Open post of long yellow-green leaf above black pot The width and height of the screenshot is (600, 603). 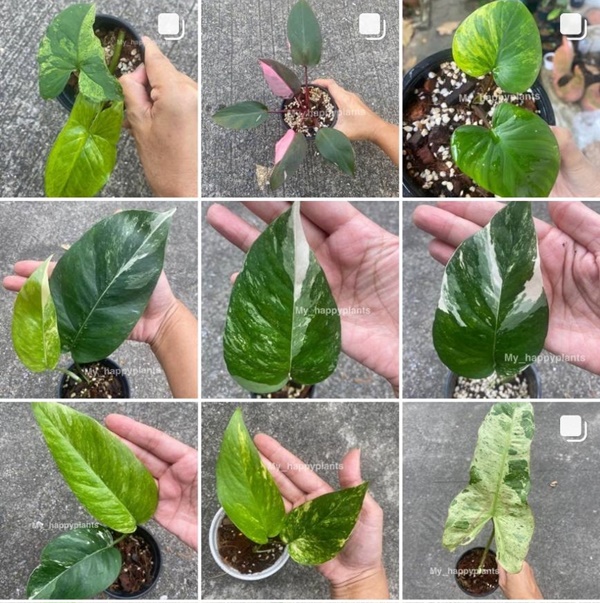tap(98, 500)
